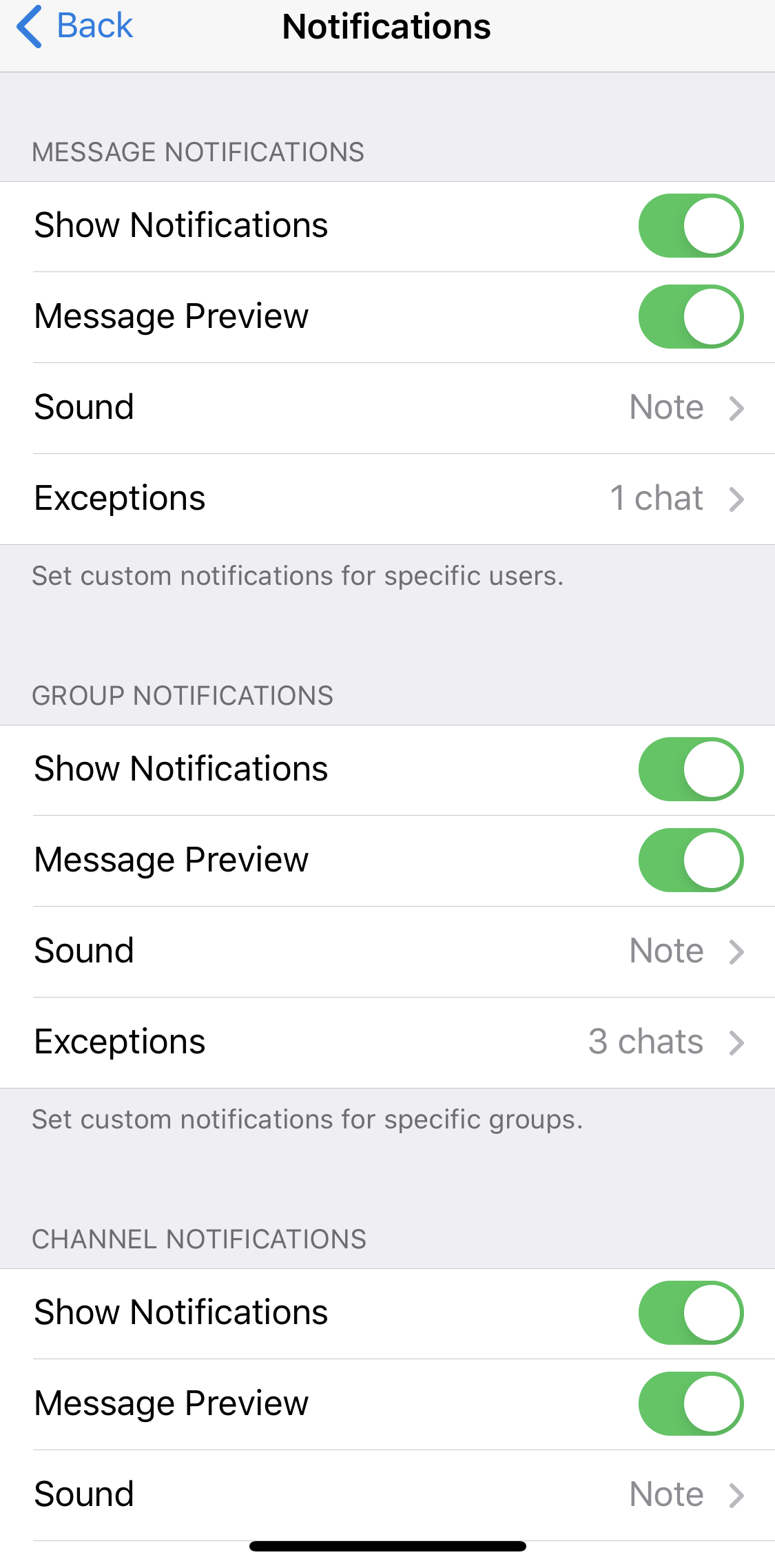The height and width of the screenshot is (1568, 775).
Task: Disable Show Notifications for channels
Action: pyautogui.click(x=690, y=1313)
